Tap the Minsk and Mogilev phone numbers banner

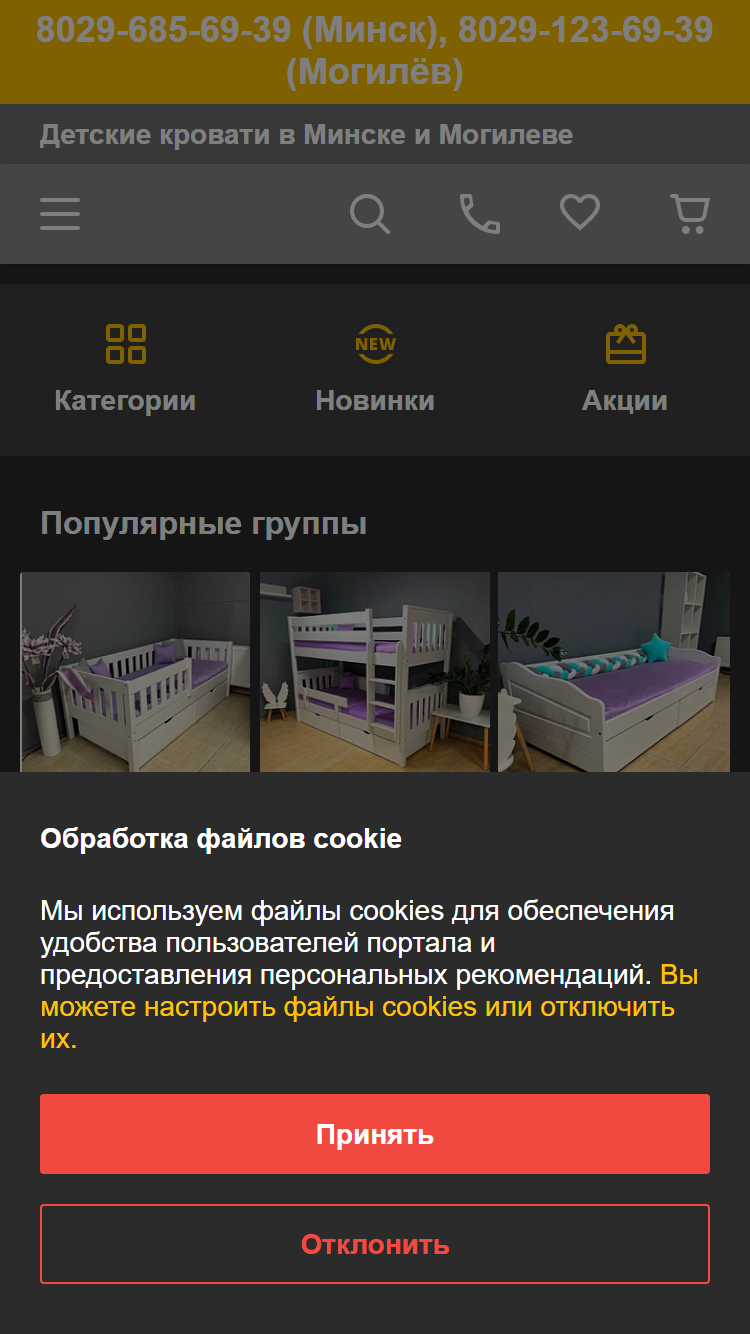pos(375,51)
